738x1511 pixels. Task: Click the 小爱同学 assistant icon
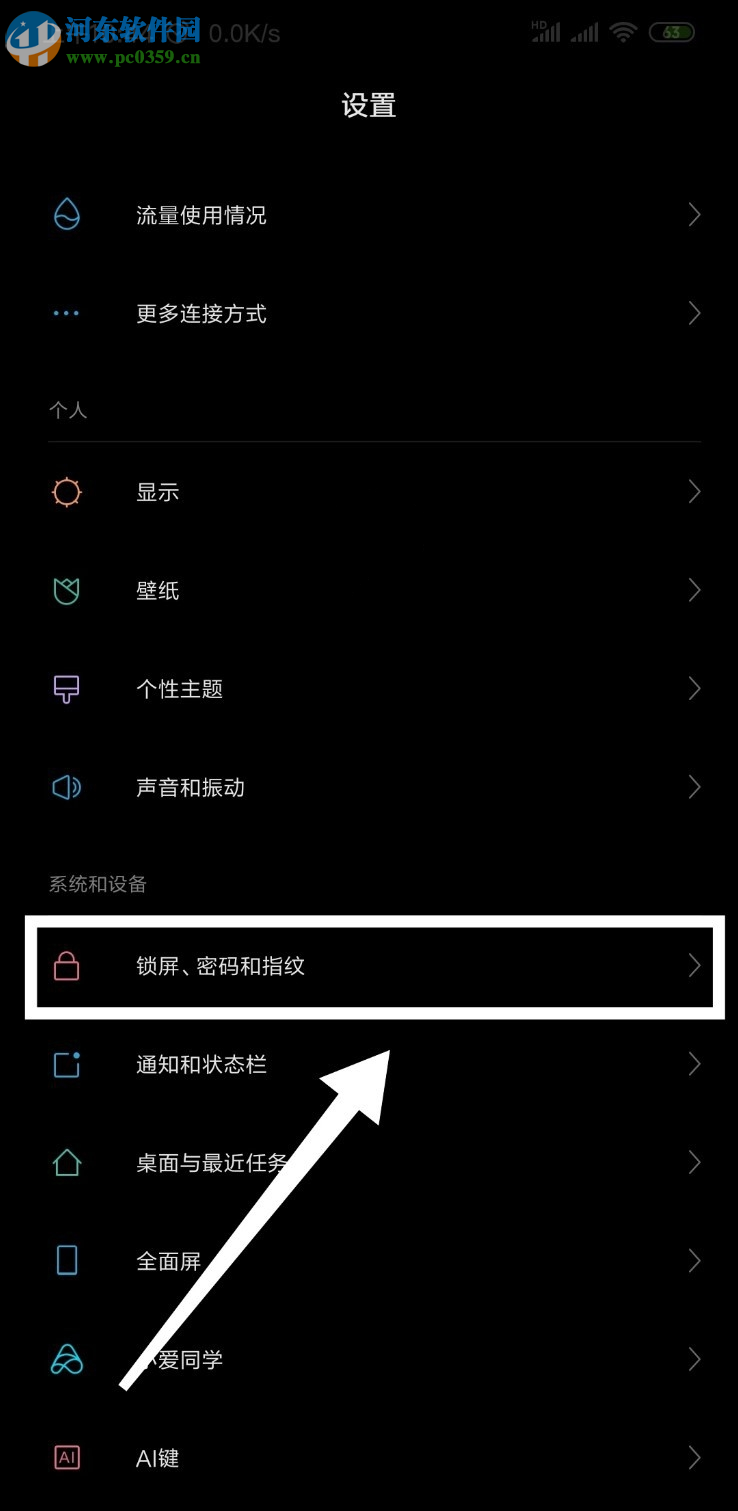(66, 1359)
